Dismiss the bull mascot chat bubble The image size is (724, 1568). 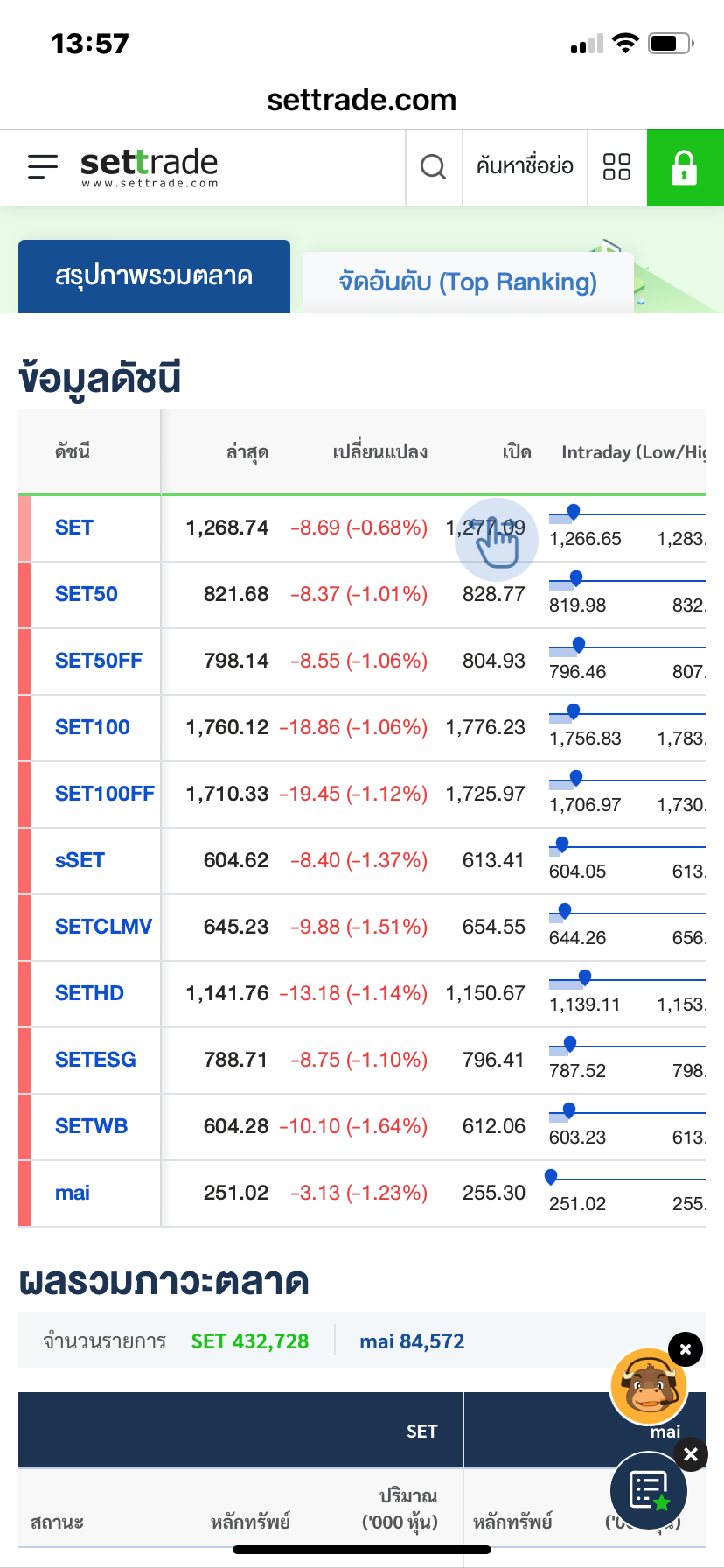[686, 1349]
